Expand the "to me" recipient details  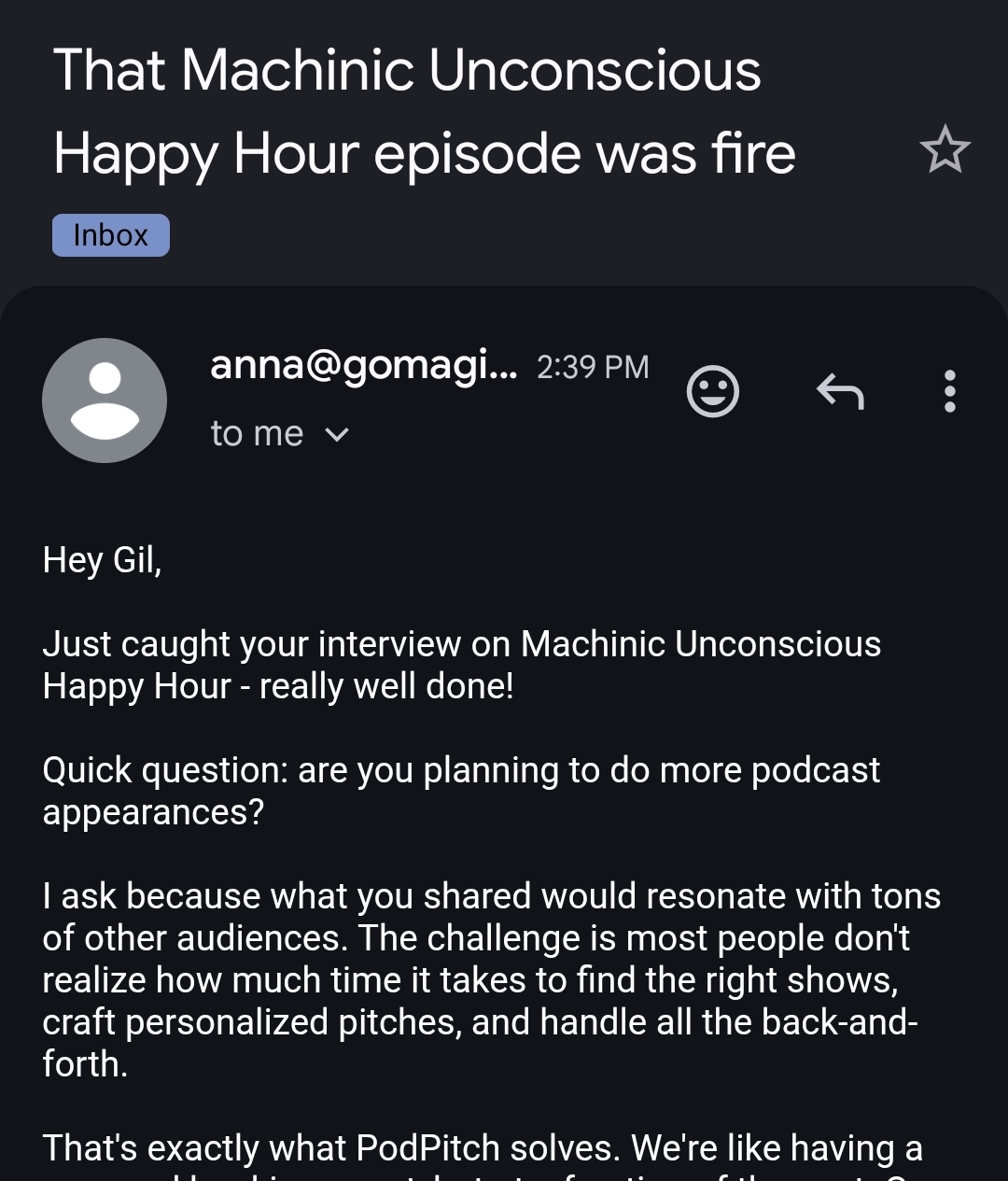click(280, 434)
